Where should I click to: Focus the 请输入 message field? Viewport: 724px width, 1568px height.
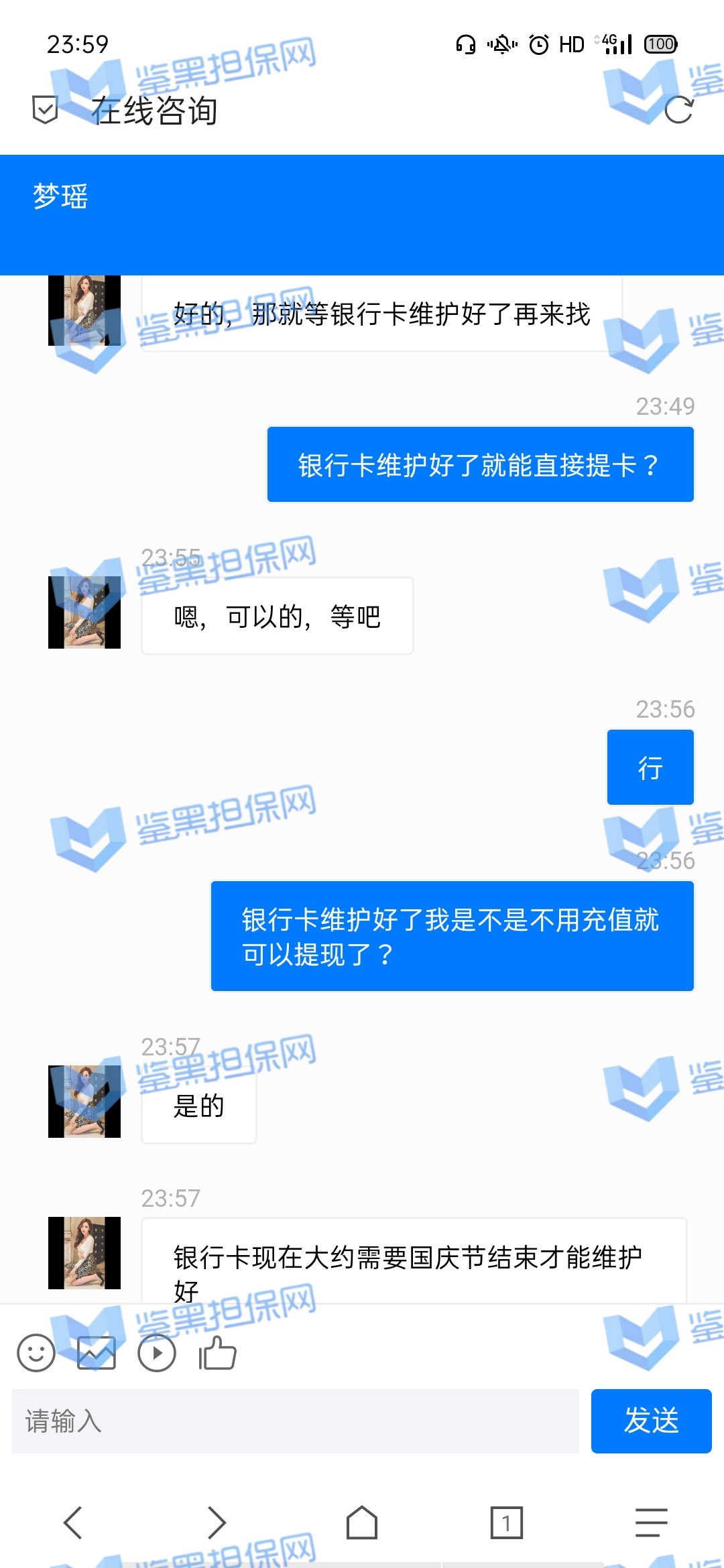coord(295,1421)
